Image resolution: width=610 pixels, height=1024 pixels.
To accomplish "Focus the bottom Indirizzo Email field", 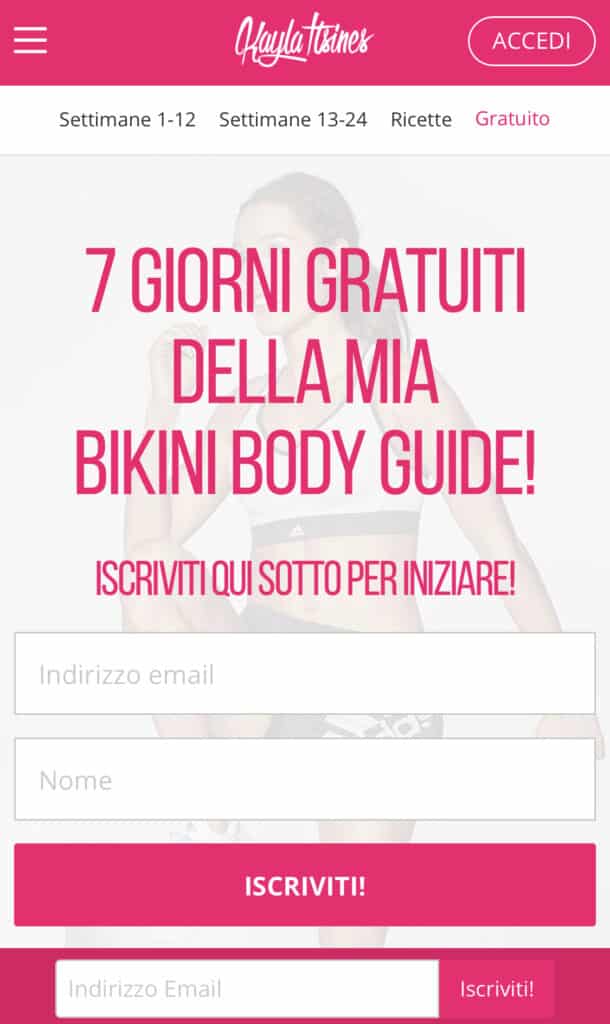I will pos(247,989).
